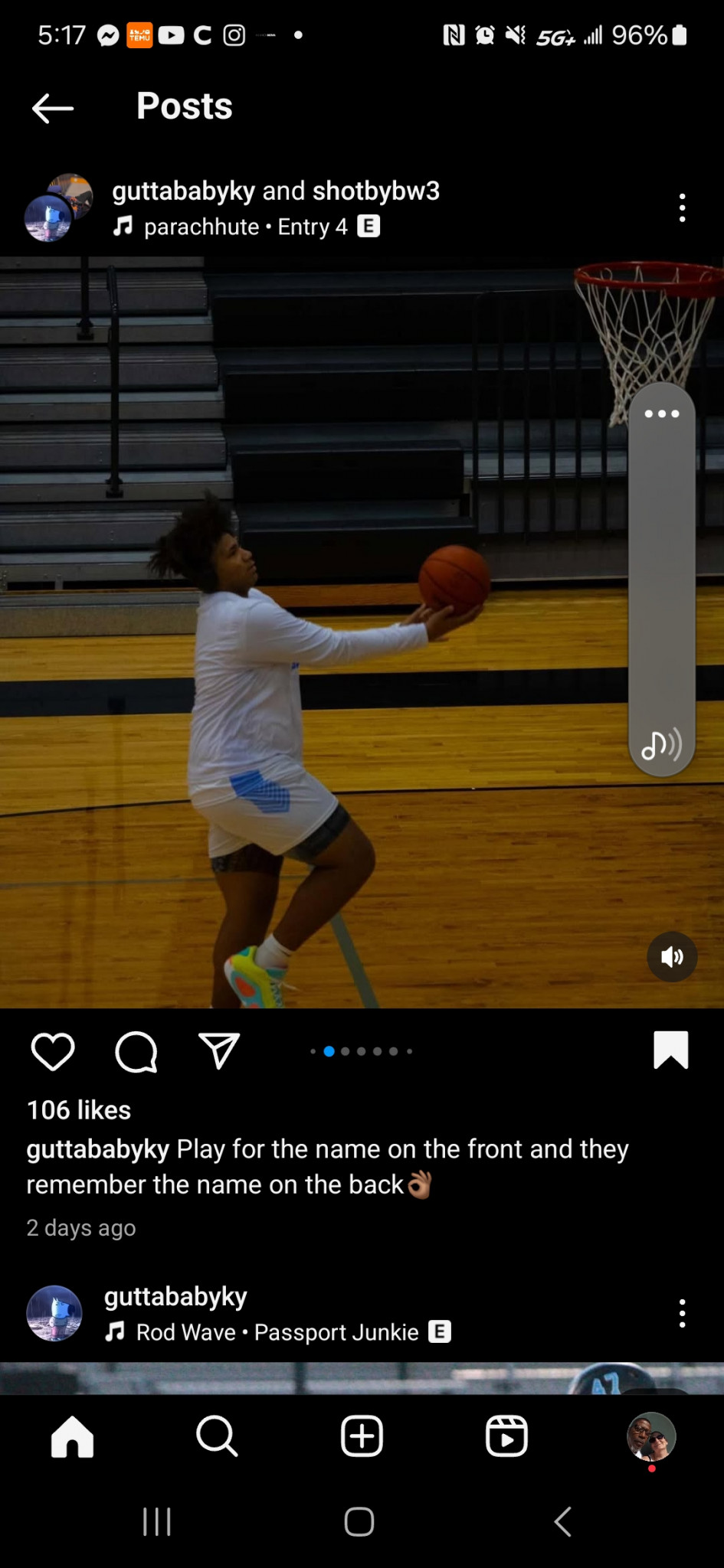Remove the post from saved bookmarks

[x=671, y=1050]
